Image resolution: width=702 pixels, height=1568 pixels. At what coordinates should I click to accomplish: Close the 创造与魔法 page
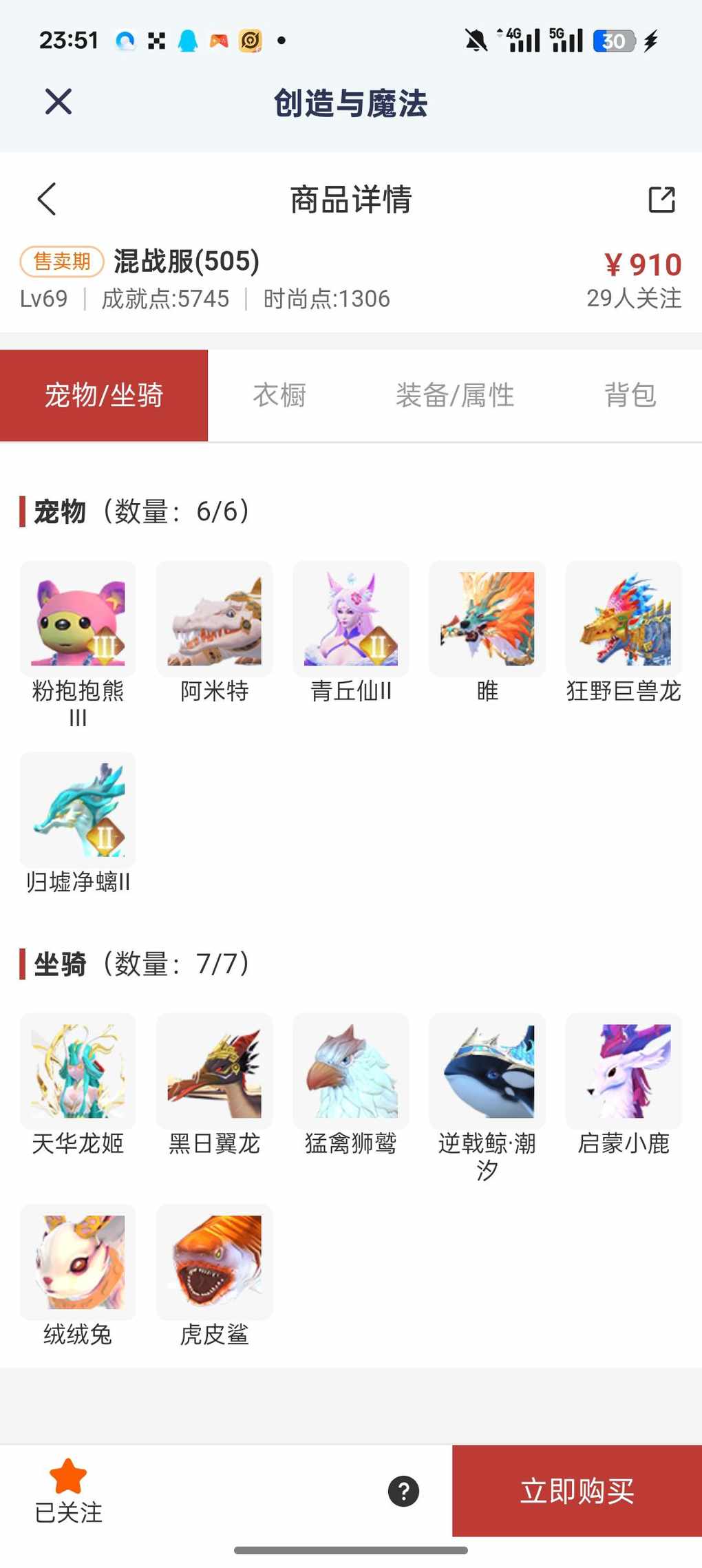click(x=58, y=102)
